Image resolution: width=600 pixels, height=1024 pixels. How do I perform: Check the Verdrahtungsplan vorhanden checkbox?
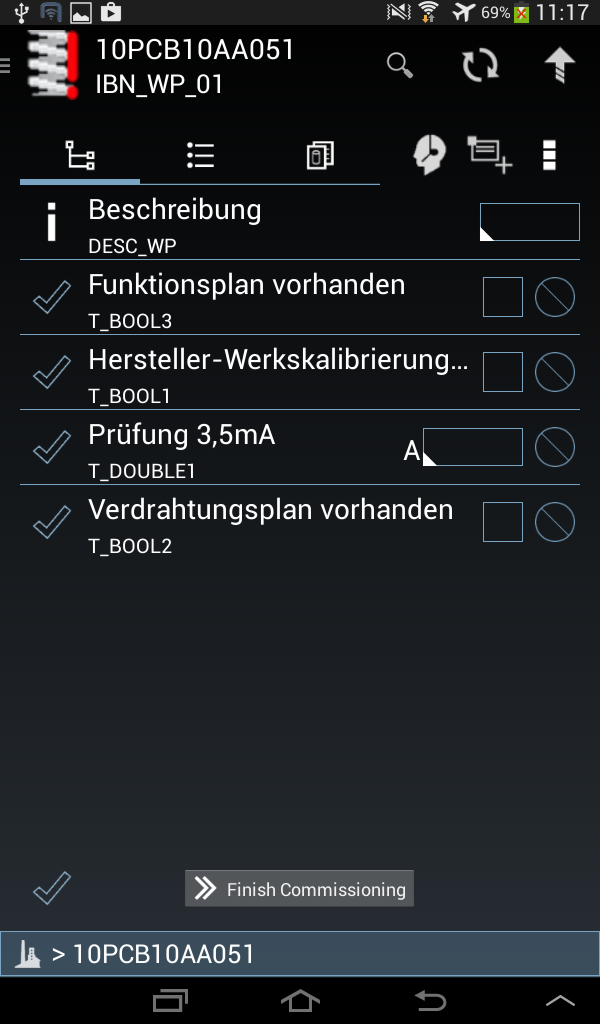503,522
